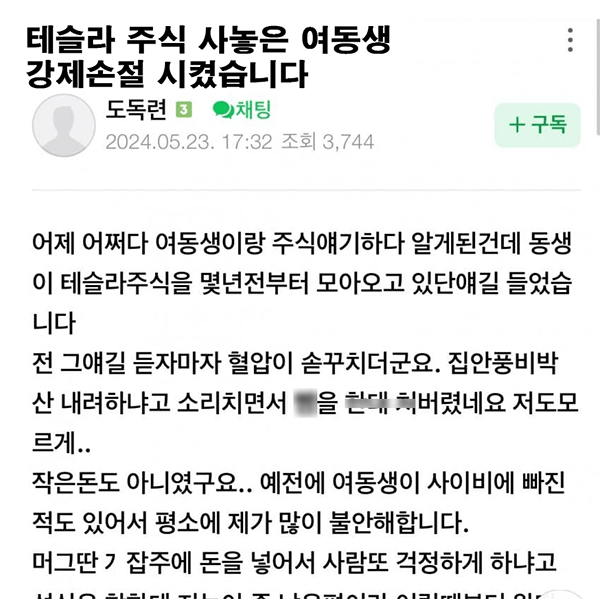The height and width of the screenshot is (599, 600).
Task: Subscribe with the 구독 button
Action: coord(537,125)
